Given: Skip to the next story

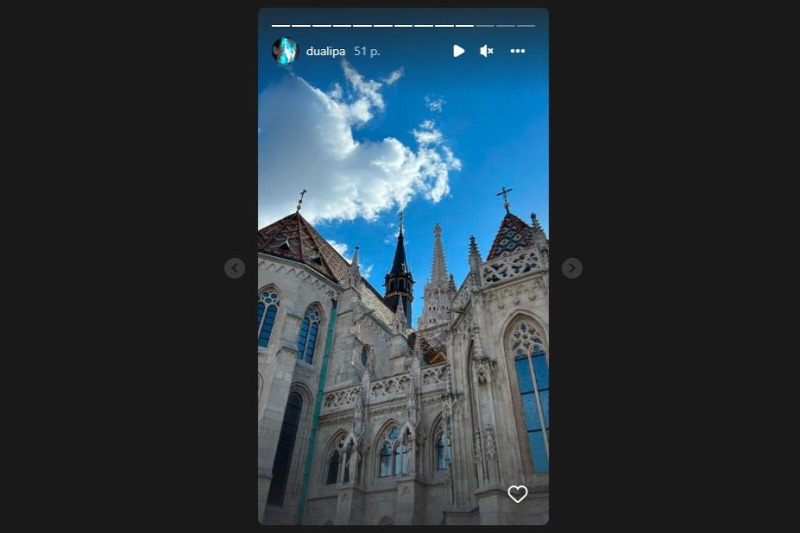Looking at the screenshot, I should coord(572,268).
